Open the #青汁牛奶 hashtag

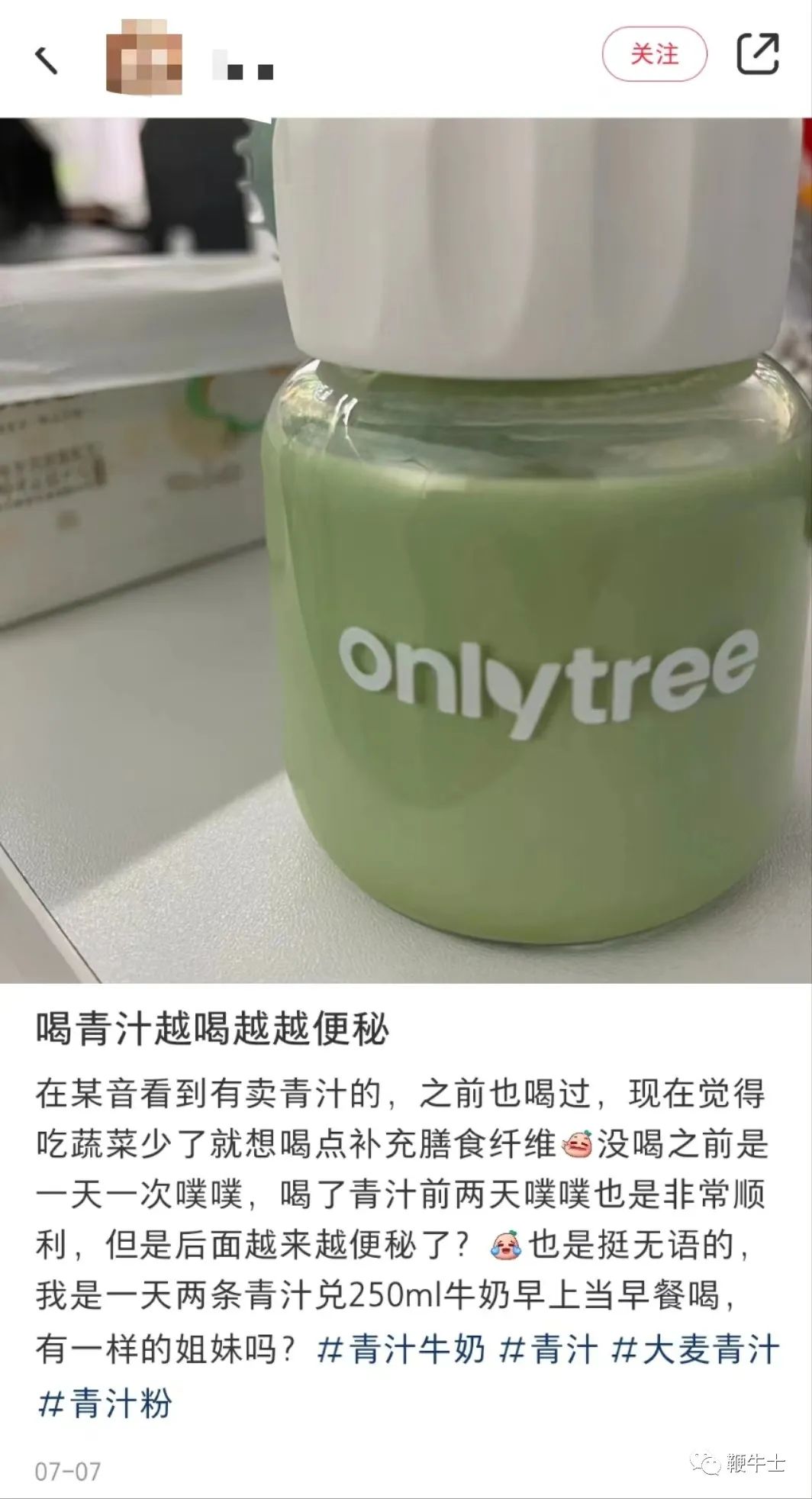401,1349
